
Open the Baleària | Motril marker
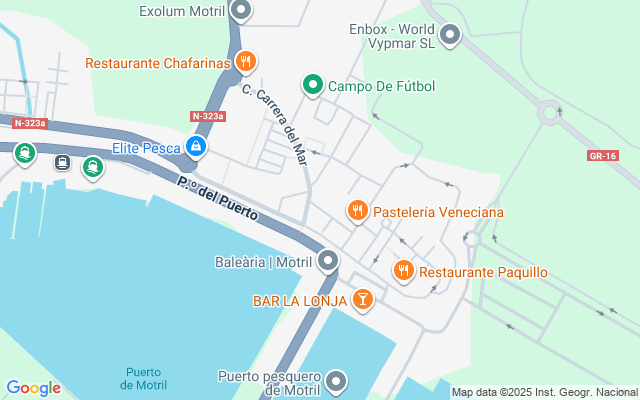tap(328, 262)
